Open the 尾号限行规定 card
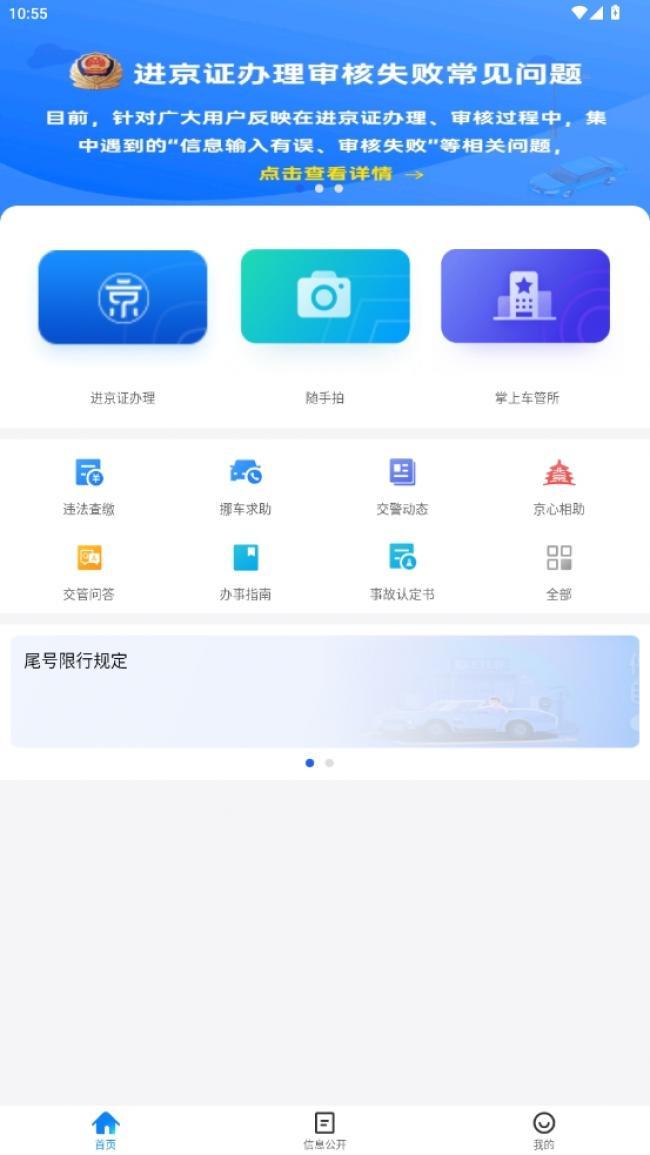650x1155 pixels. 325,692
